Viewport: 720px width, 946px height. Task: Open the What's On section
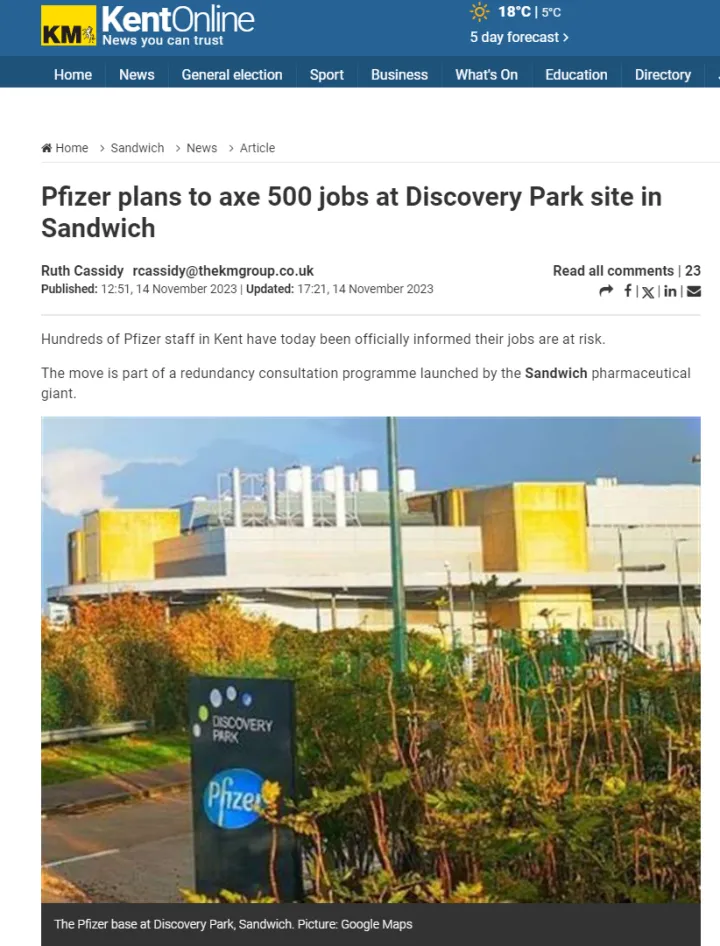pos(486,74)
